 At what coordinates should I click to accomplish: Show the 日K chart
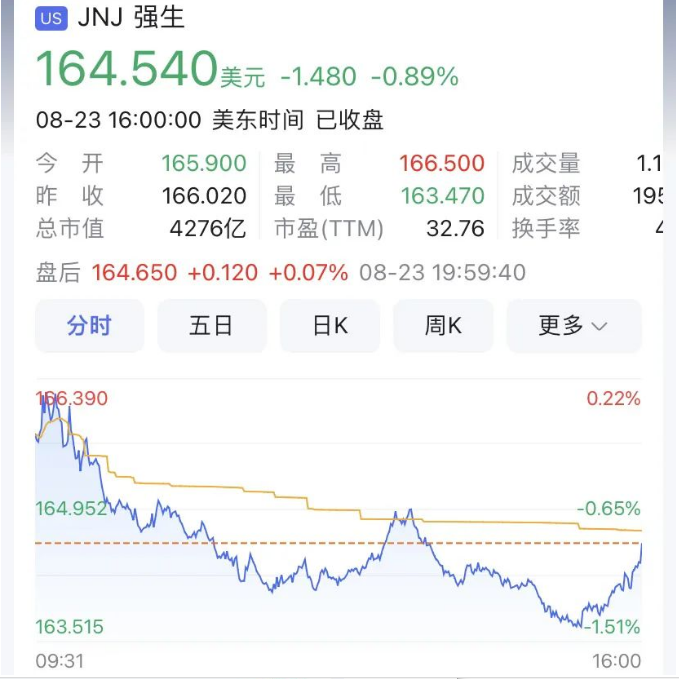pyautogui.click(x=330, y=326)
